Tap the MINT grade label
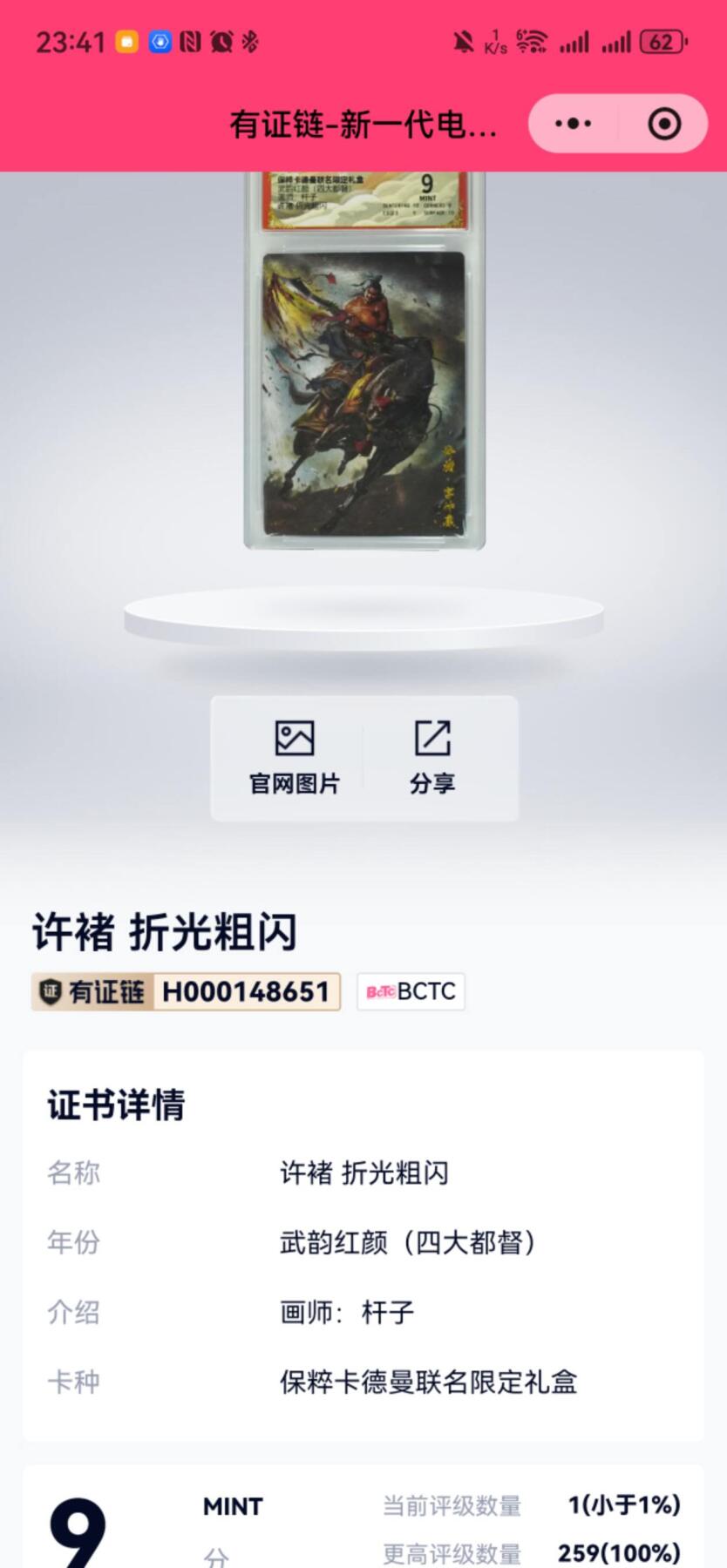 [x=232, y=1506]
